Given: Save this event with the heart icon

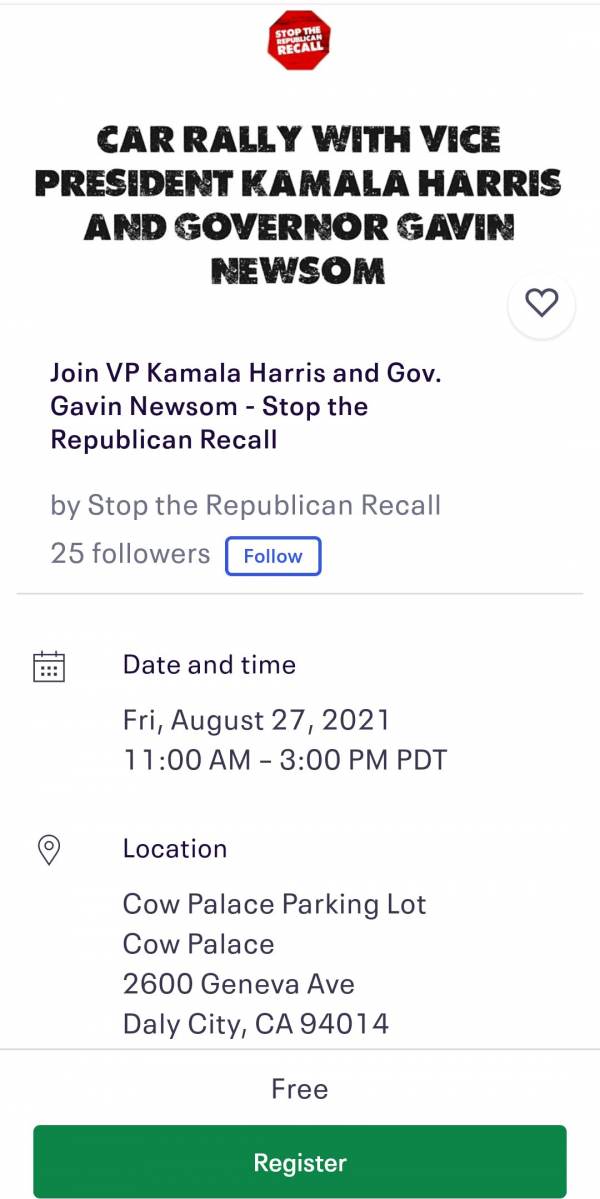Looking at the screenshot, I should pyautogui.click(x=541, y=303).
